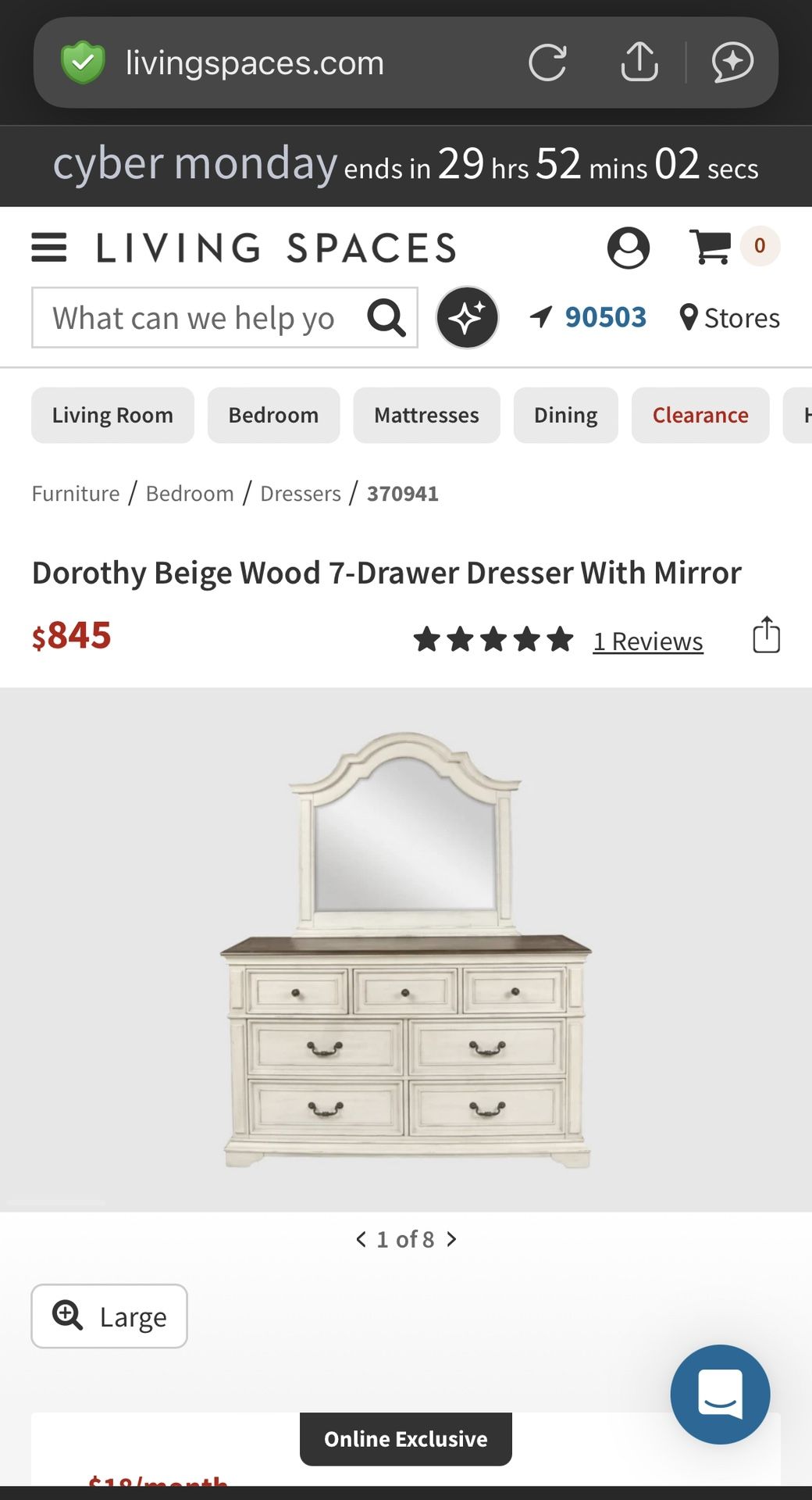
Task: Open the account profile icon
Action: [629, 246]
